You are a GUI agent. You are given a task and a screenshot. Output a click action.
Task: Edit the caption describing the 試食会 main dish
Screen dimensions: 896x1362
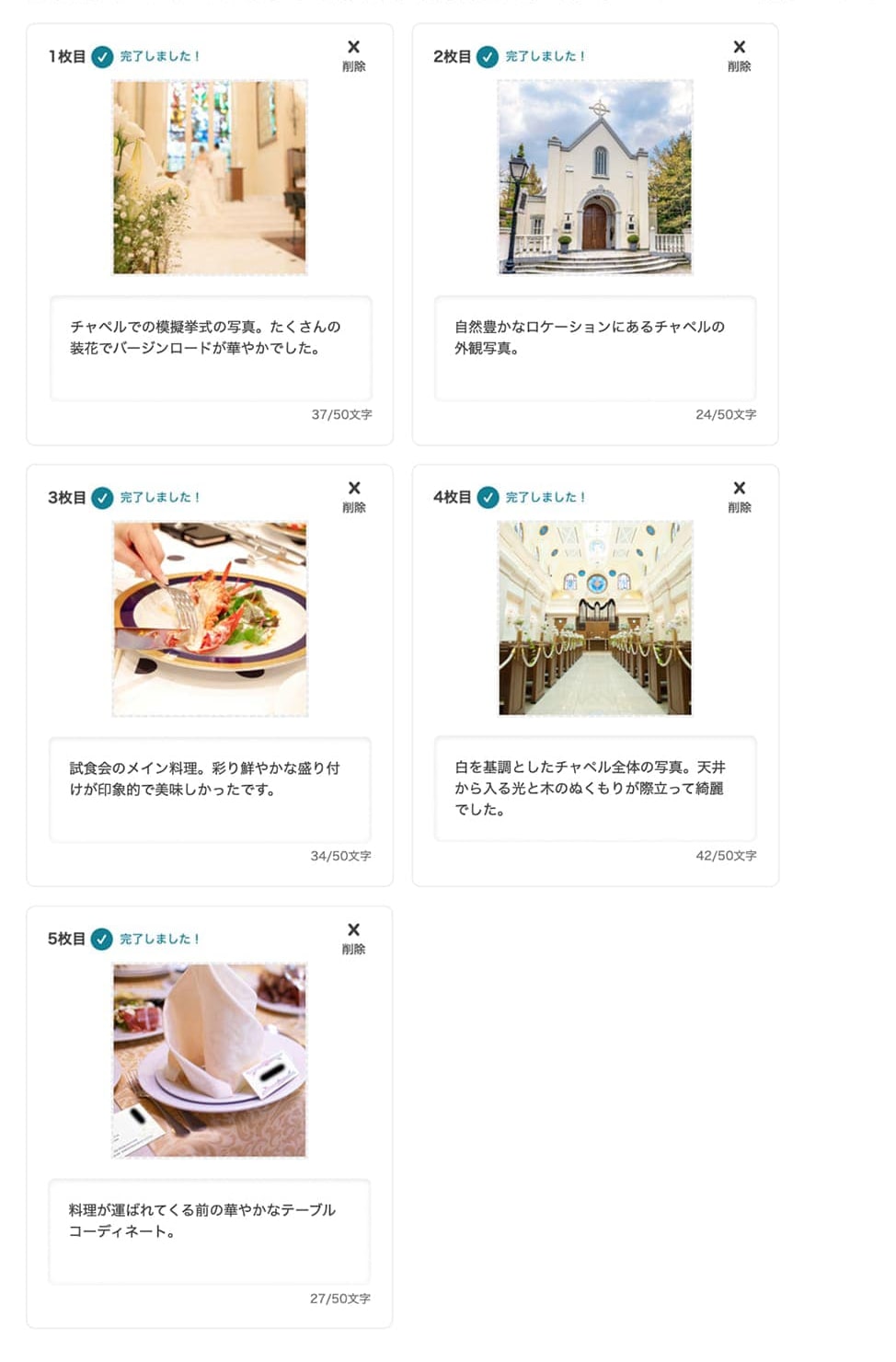pyautogui.click(x=210, y=790)
